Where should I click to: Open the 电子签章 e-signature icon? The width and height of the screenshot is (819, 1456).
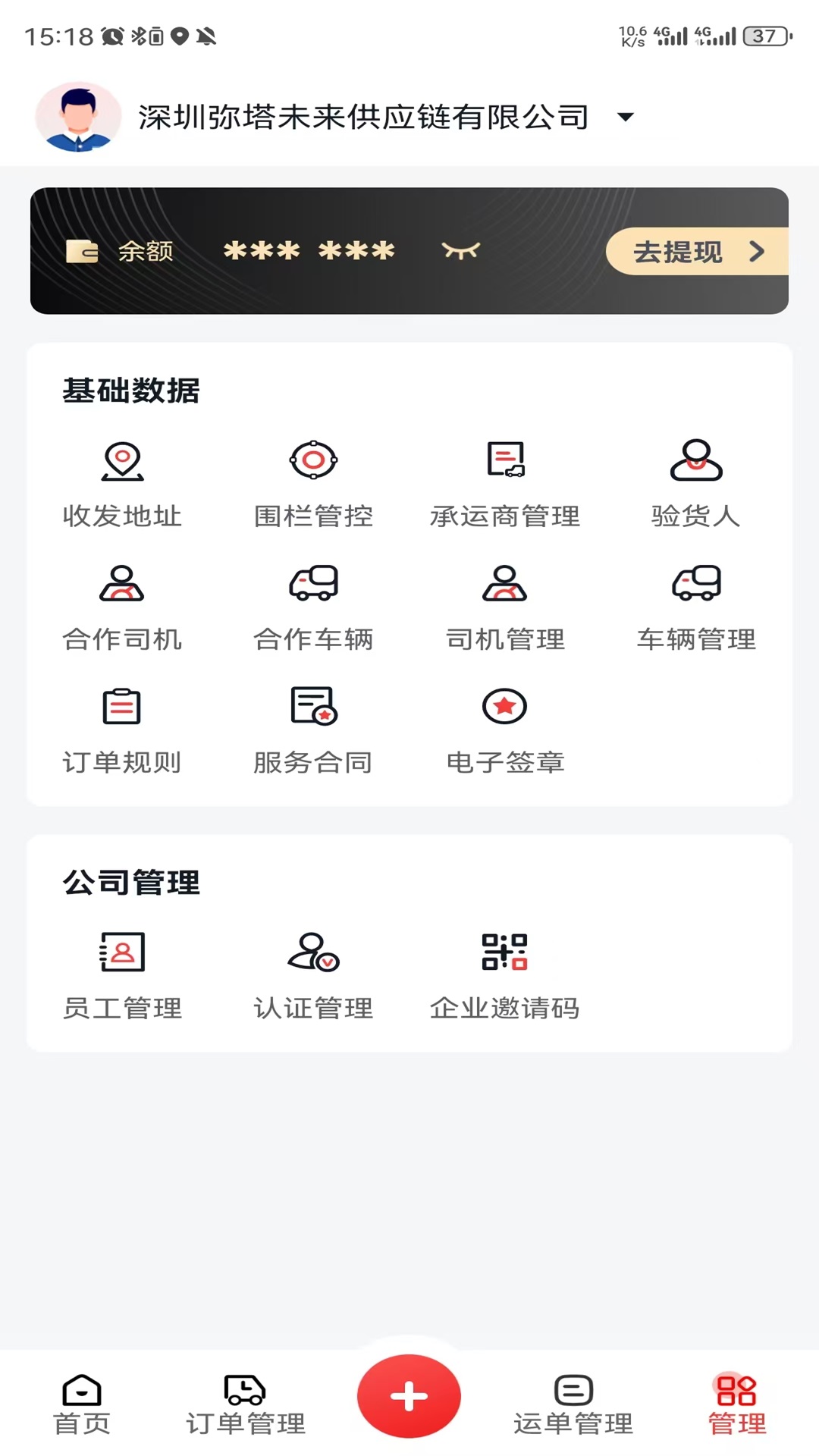tap(505, 724)
